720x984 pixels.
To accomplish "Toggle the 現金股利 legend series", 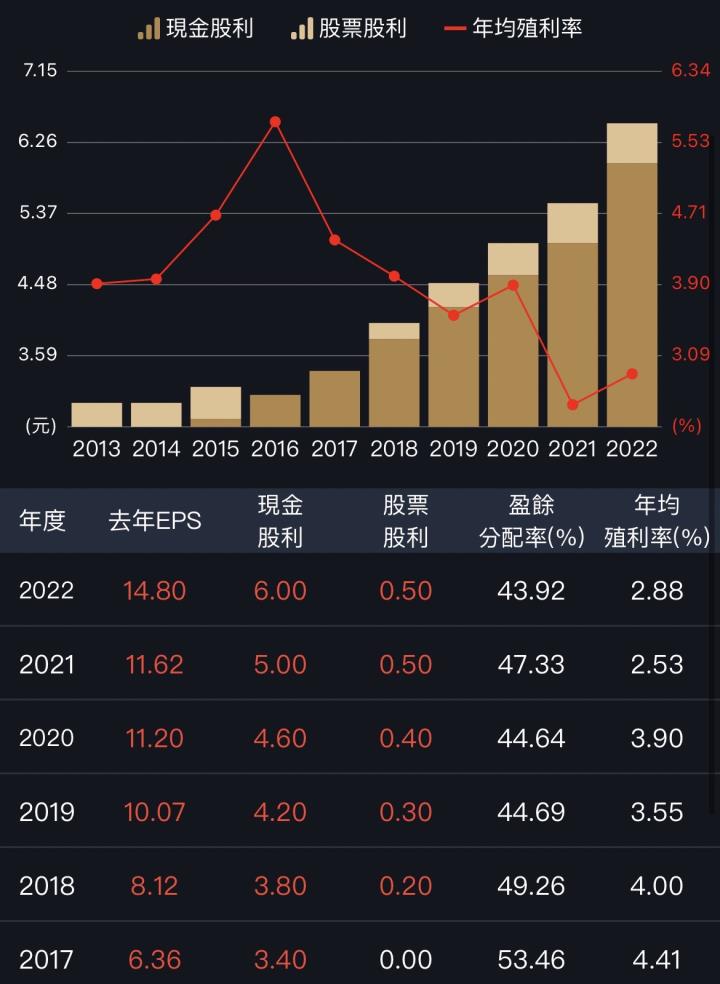I will (196, 28).
